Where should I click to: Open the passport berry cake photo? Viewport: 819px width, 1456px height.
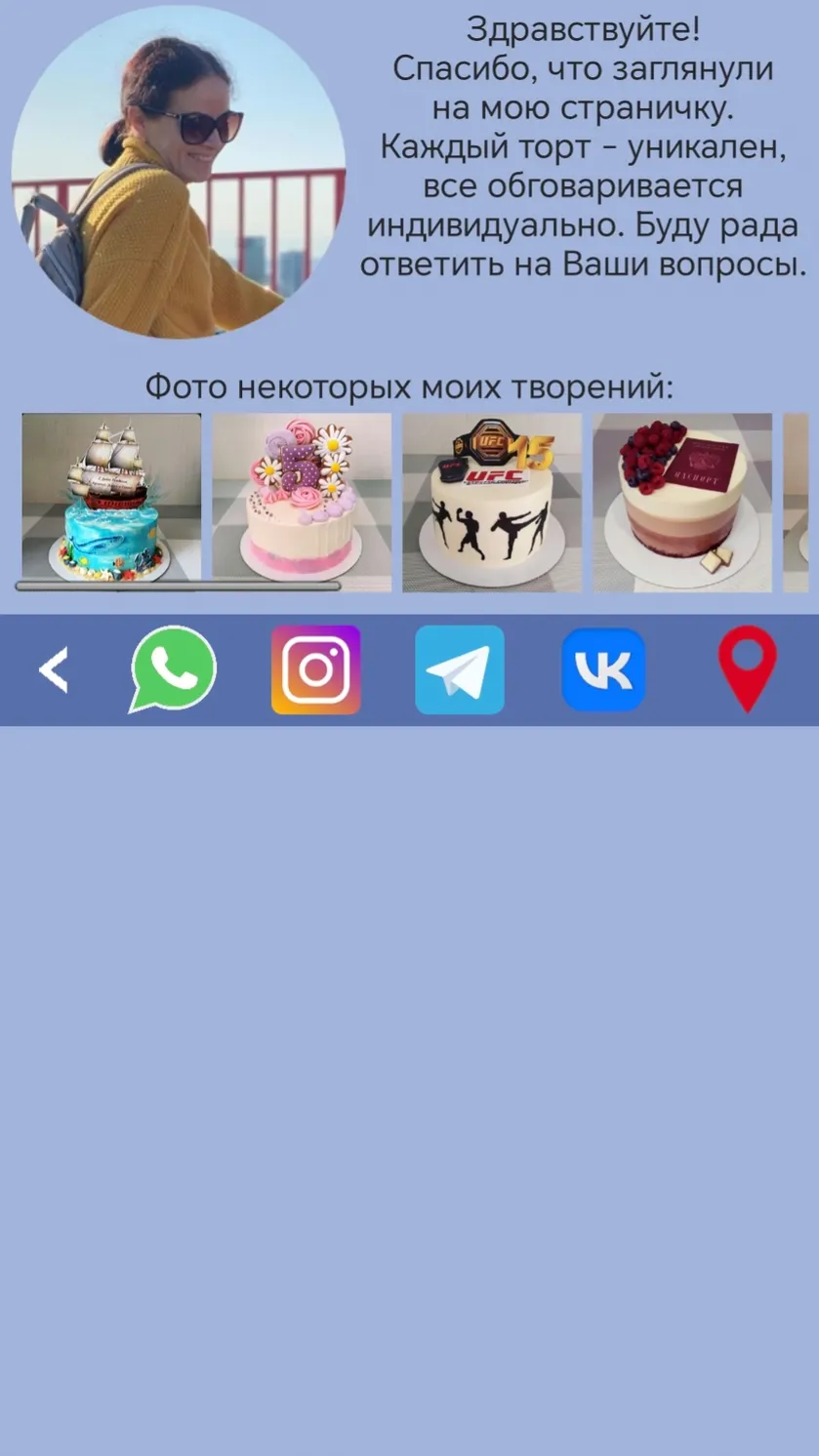pyautogui.click(x=682, y=503)
